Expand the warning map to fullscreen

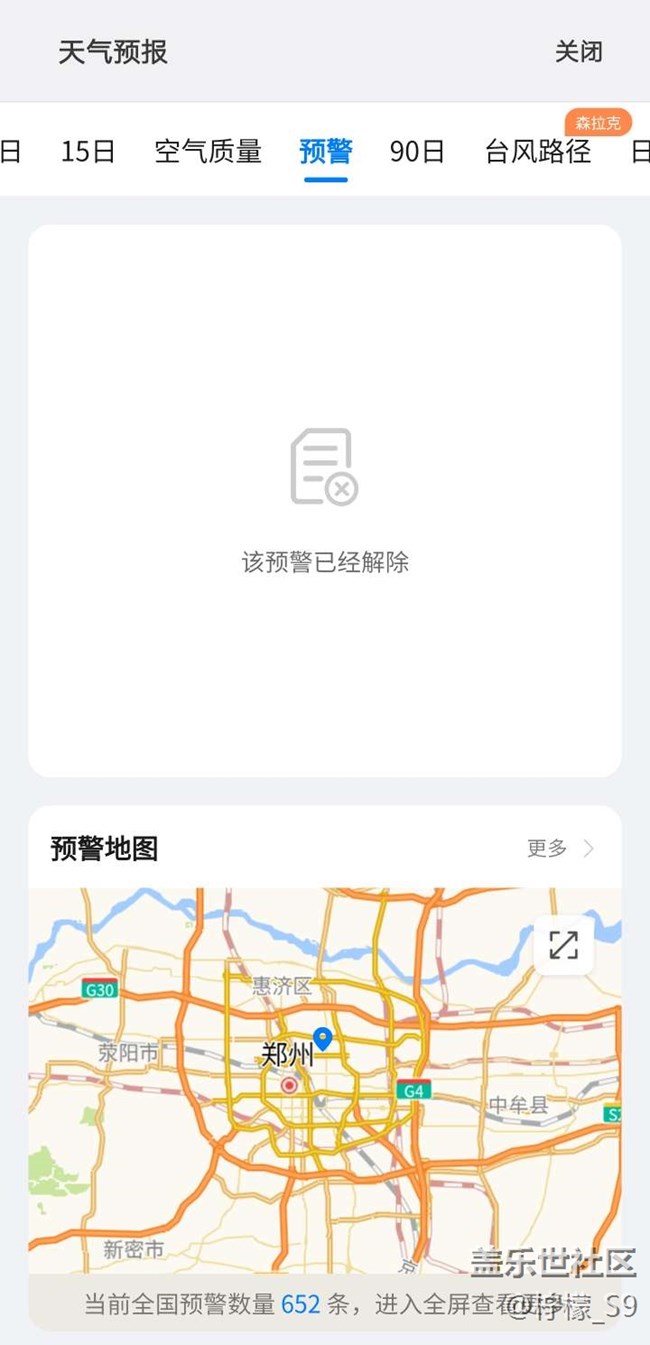pos(564,945)
